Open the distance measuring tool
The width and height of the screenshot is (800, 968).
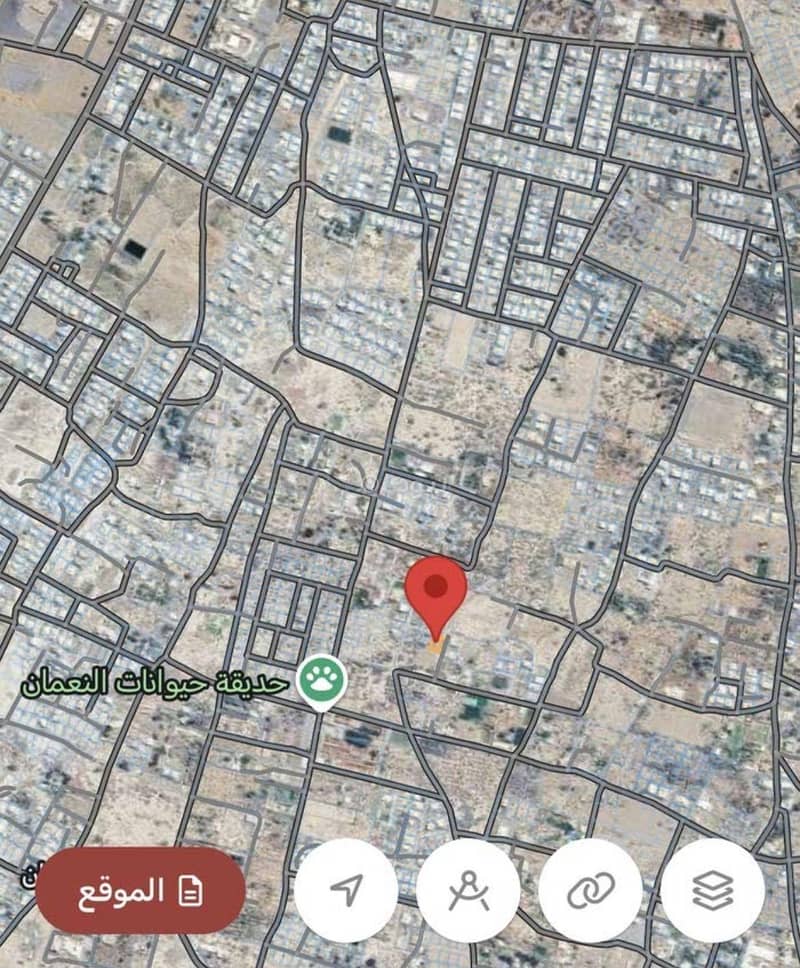coord(468,890)
